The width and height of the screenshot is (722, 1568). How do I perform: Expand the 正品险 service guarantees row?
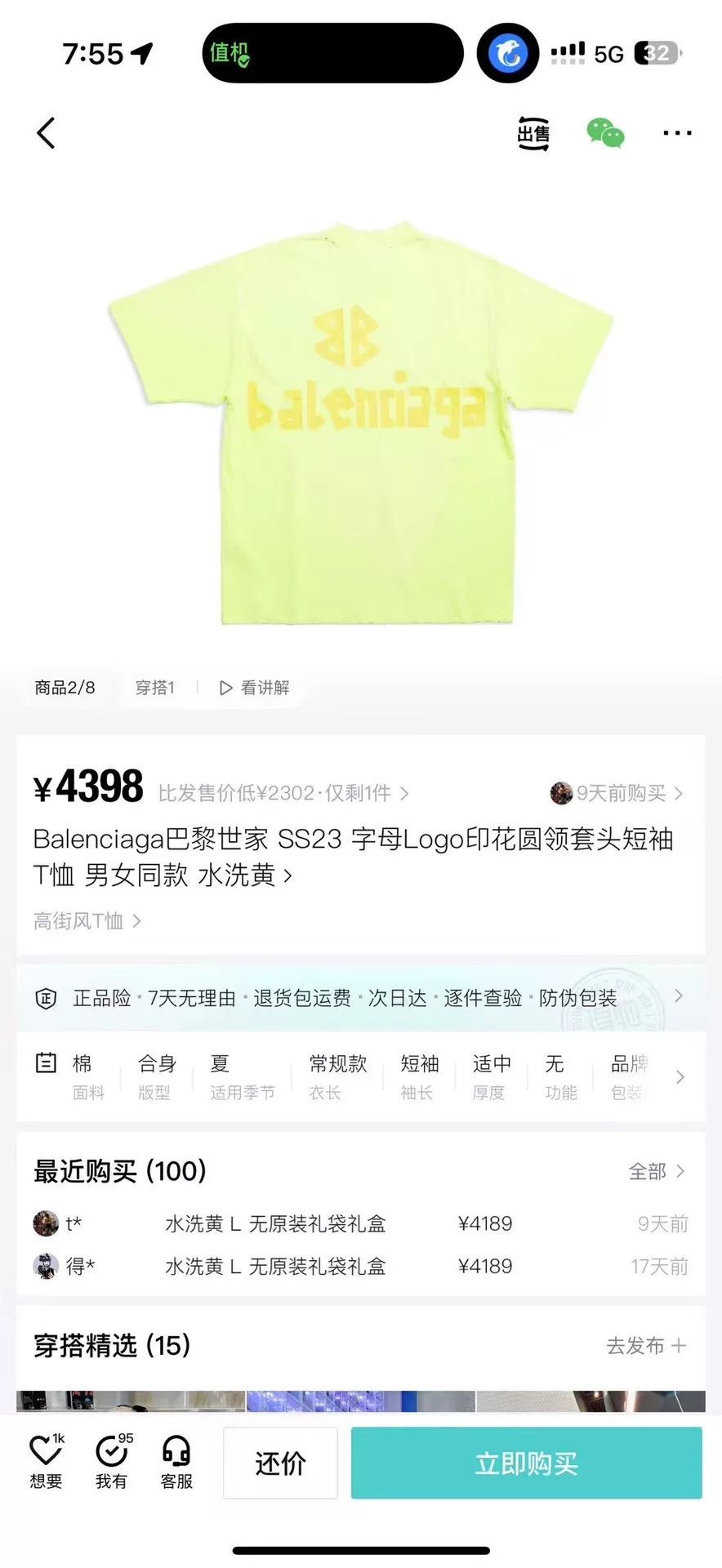361,997
